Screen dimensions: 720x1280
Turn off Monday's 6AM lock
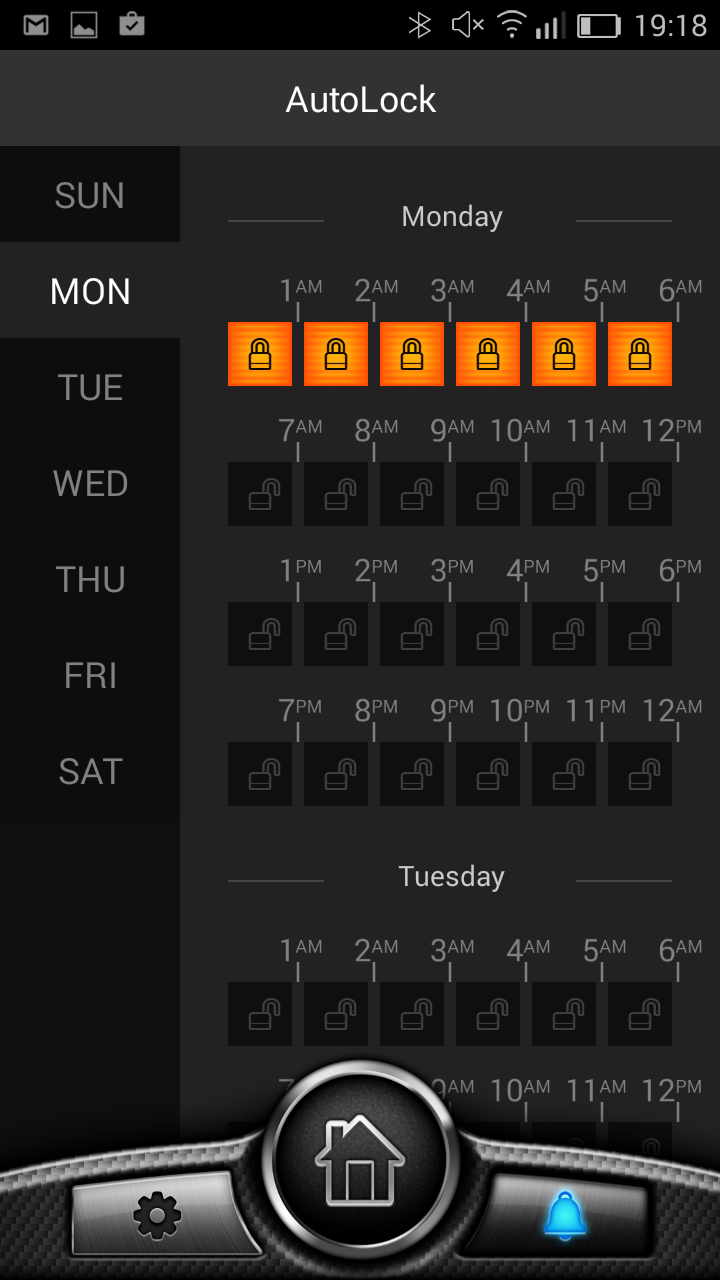(640, 354)
